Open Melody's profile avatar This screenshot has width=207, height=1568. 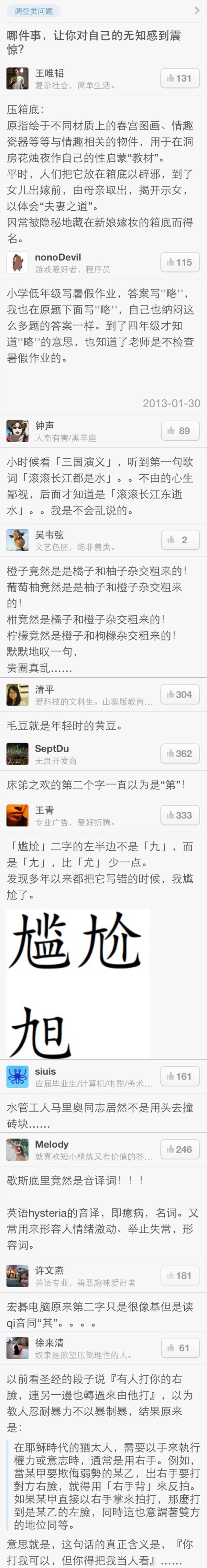point(17,1149)
